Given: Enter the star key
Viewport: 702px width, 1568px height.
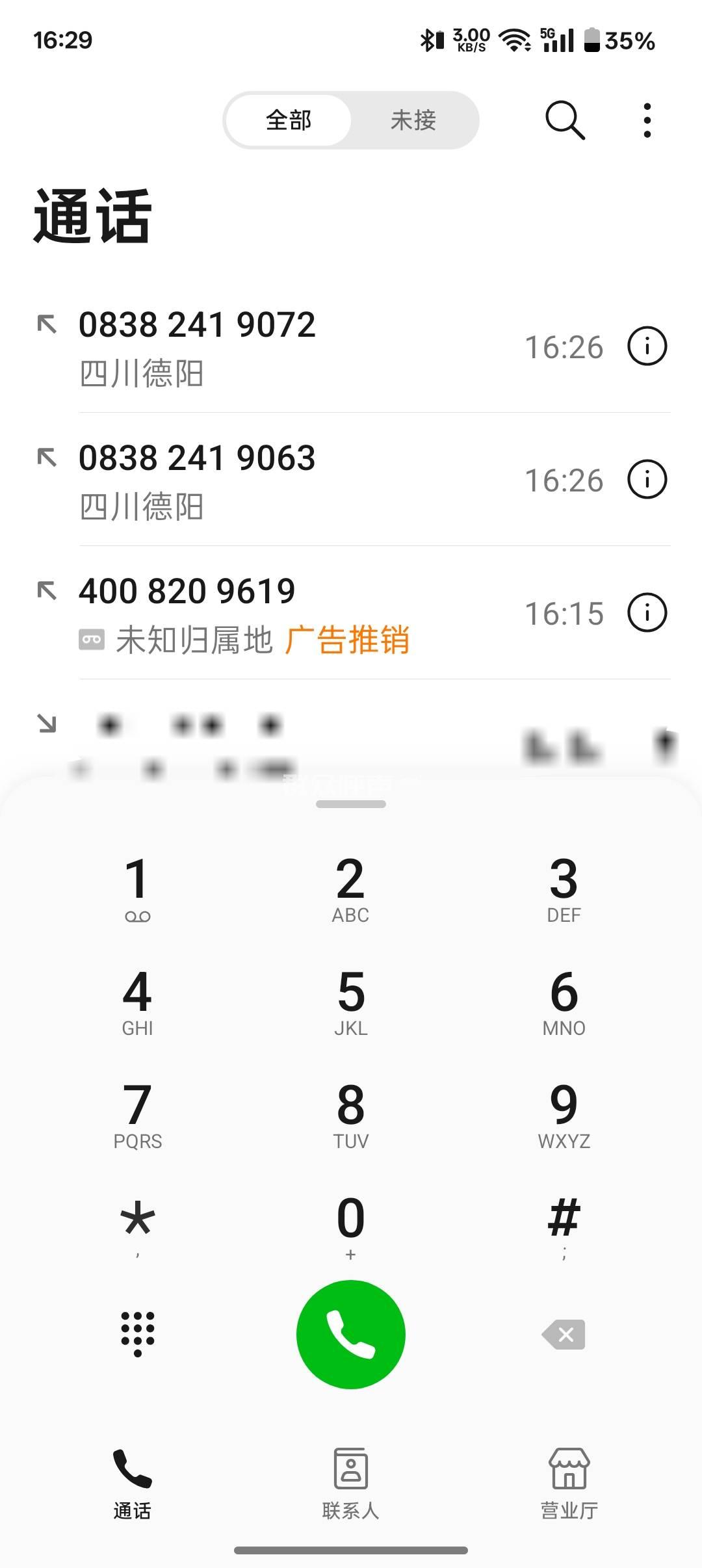Looking at the screenshot, I should [137, 1227].
